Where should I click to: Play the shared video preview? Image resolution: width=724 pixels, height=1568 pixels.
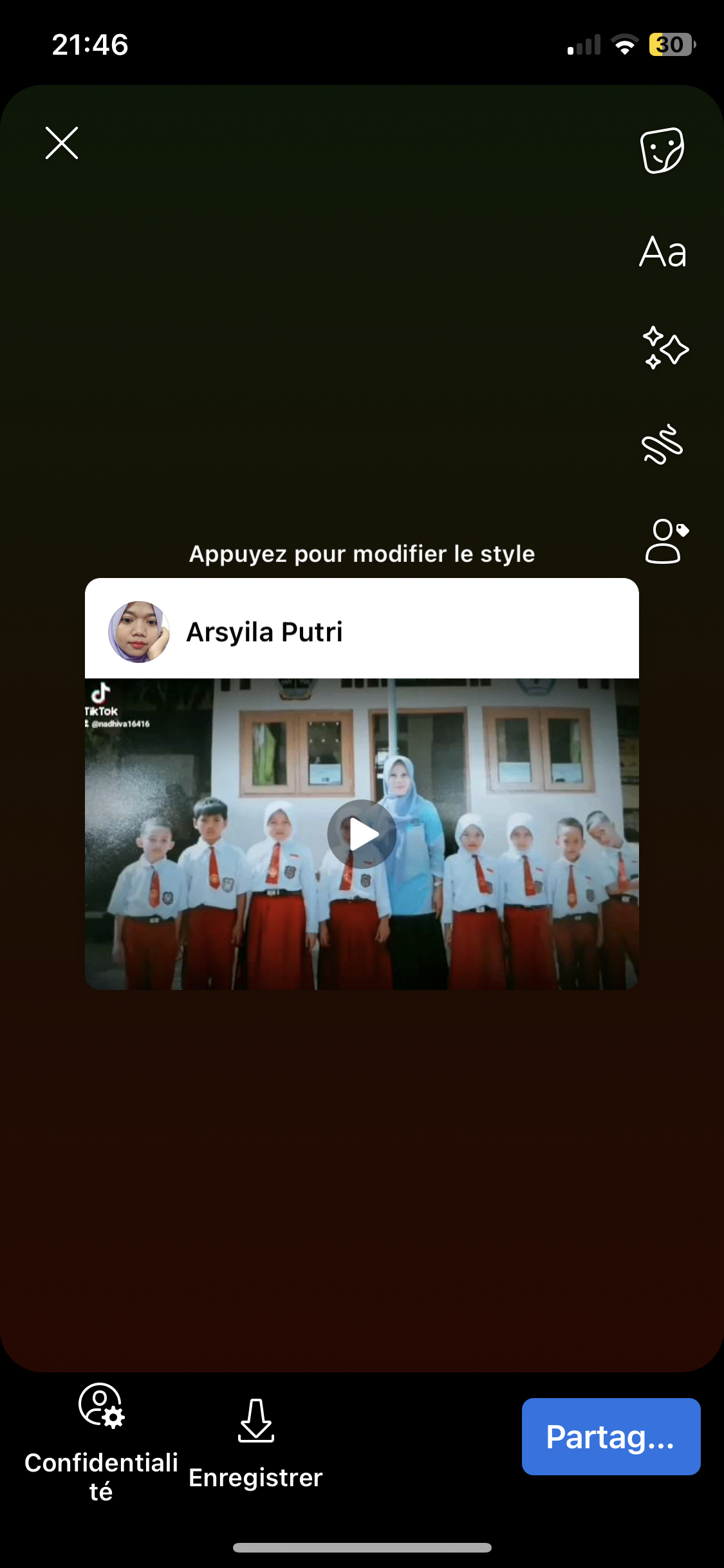362,834
